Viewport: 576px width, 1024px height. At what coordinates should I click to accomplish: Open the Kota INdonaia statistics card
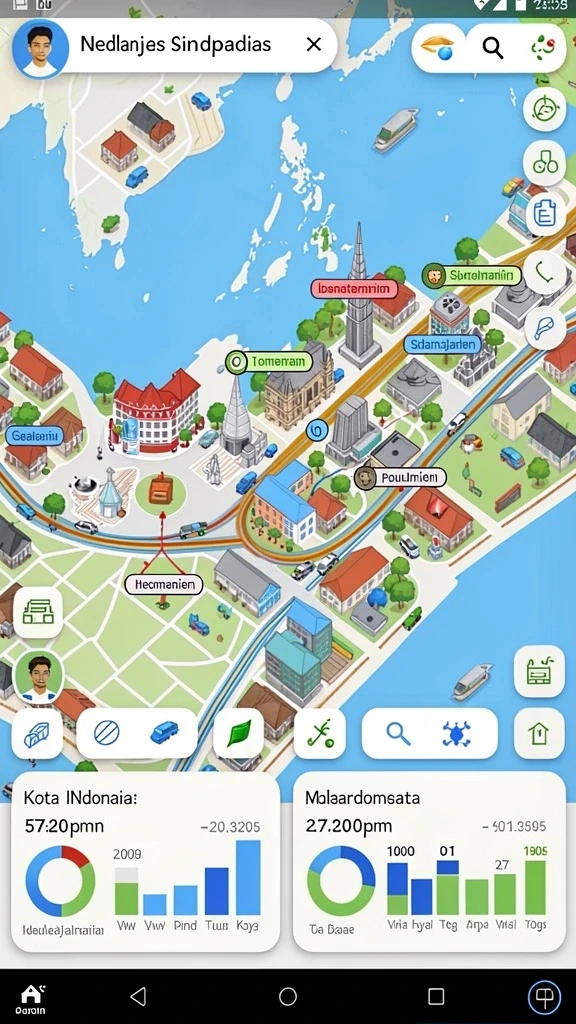146,861
